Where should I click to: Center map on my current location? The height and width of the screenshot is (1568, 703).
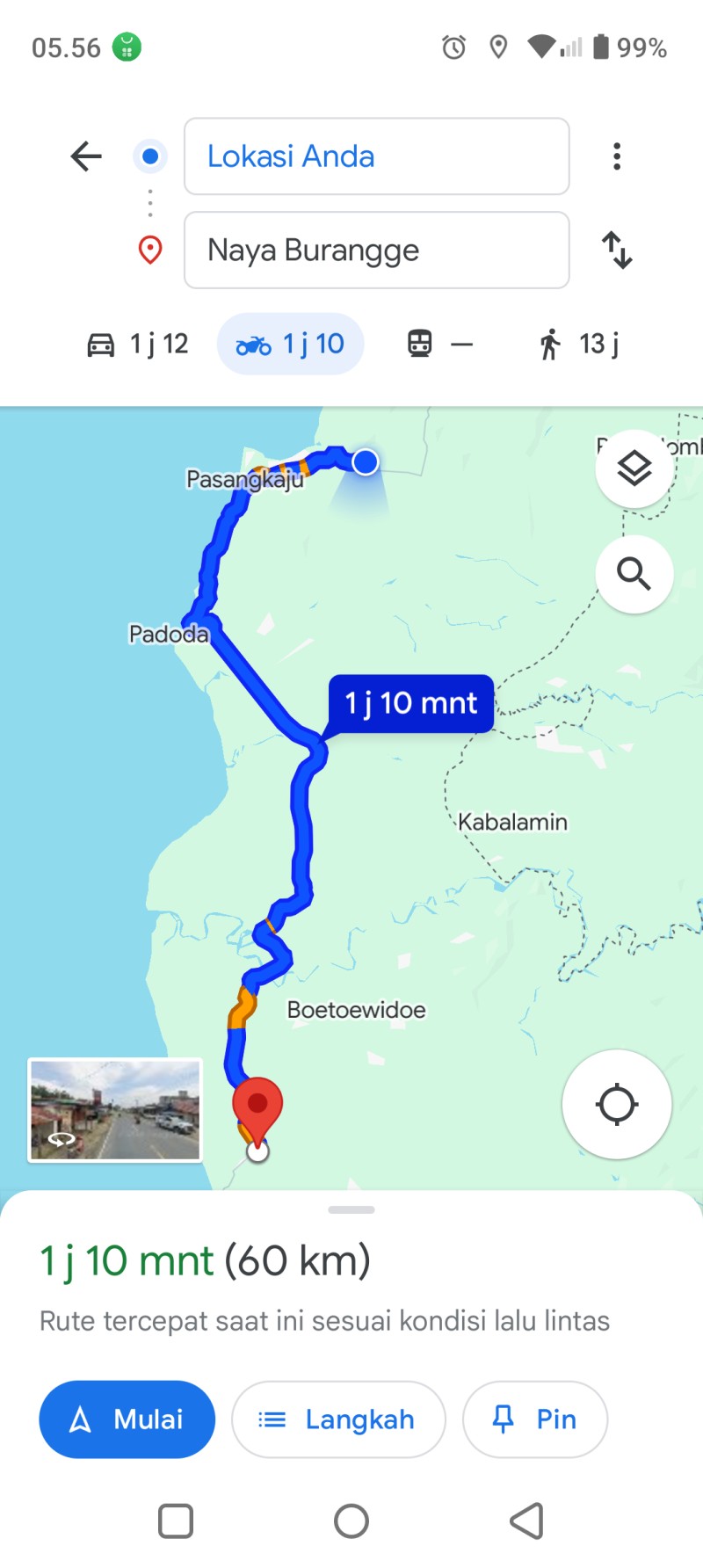(x=617, y=1104)
